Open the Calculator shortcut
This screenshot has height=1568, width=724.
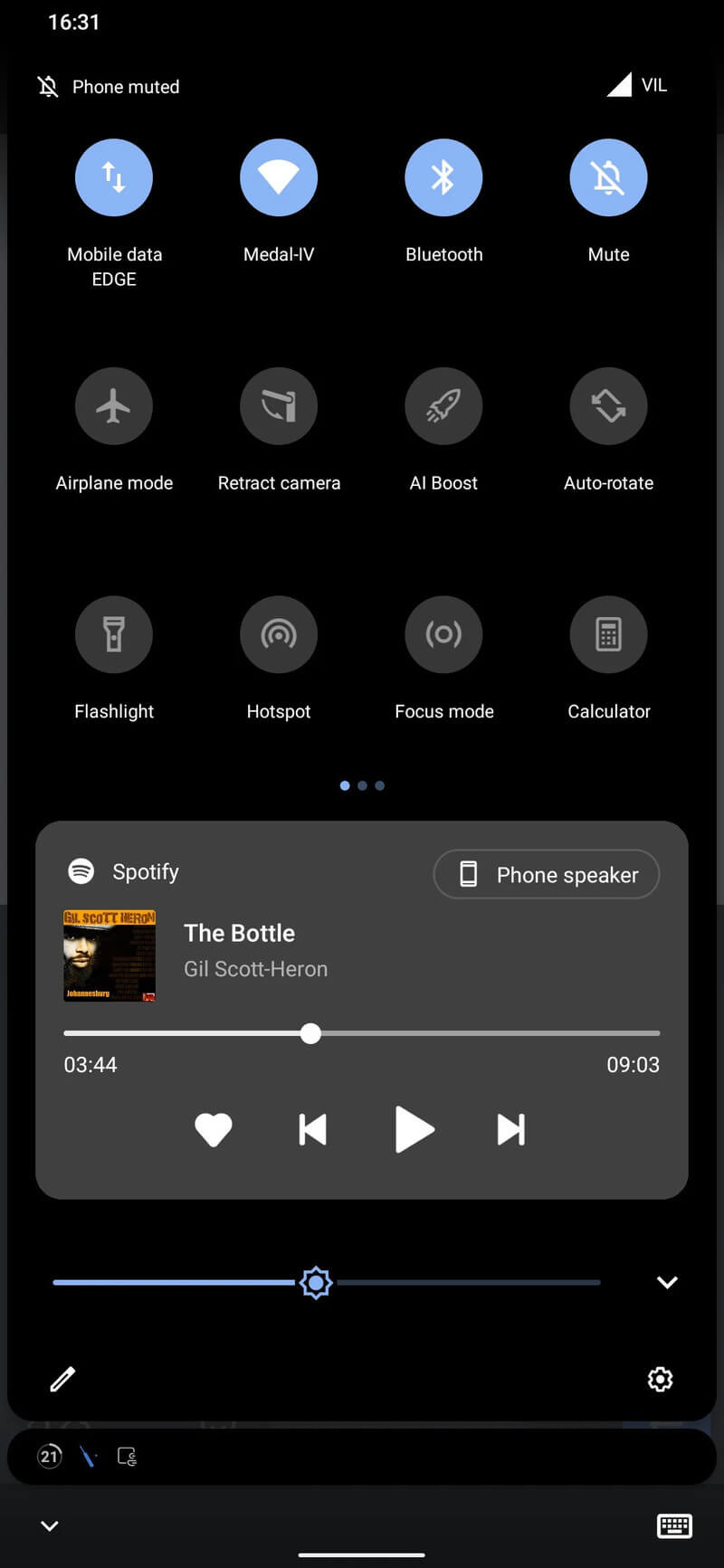(608, 634)
